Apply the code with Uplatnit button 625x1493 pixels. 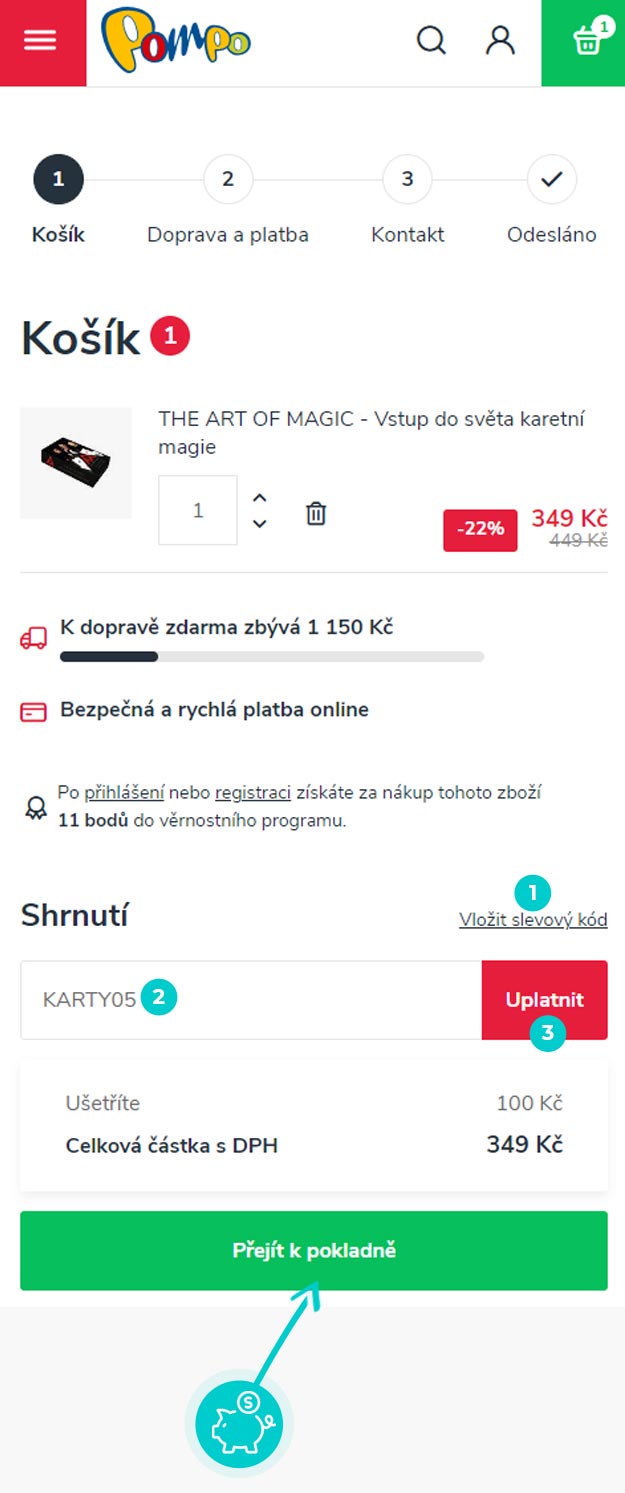(544, 1000)
